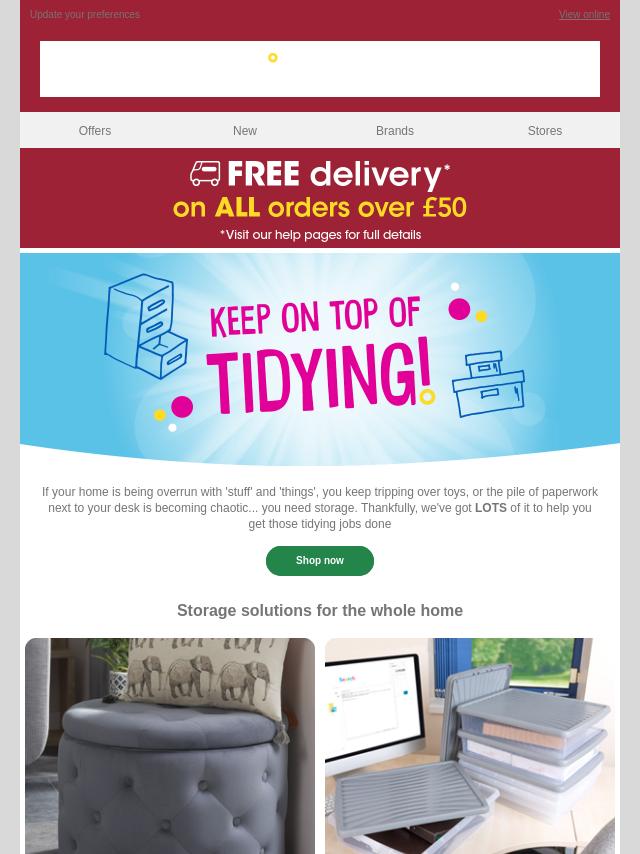Open the grey storage footstool product image
640x854 pixels.
click(170, 745)
